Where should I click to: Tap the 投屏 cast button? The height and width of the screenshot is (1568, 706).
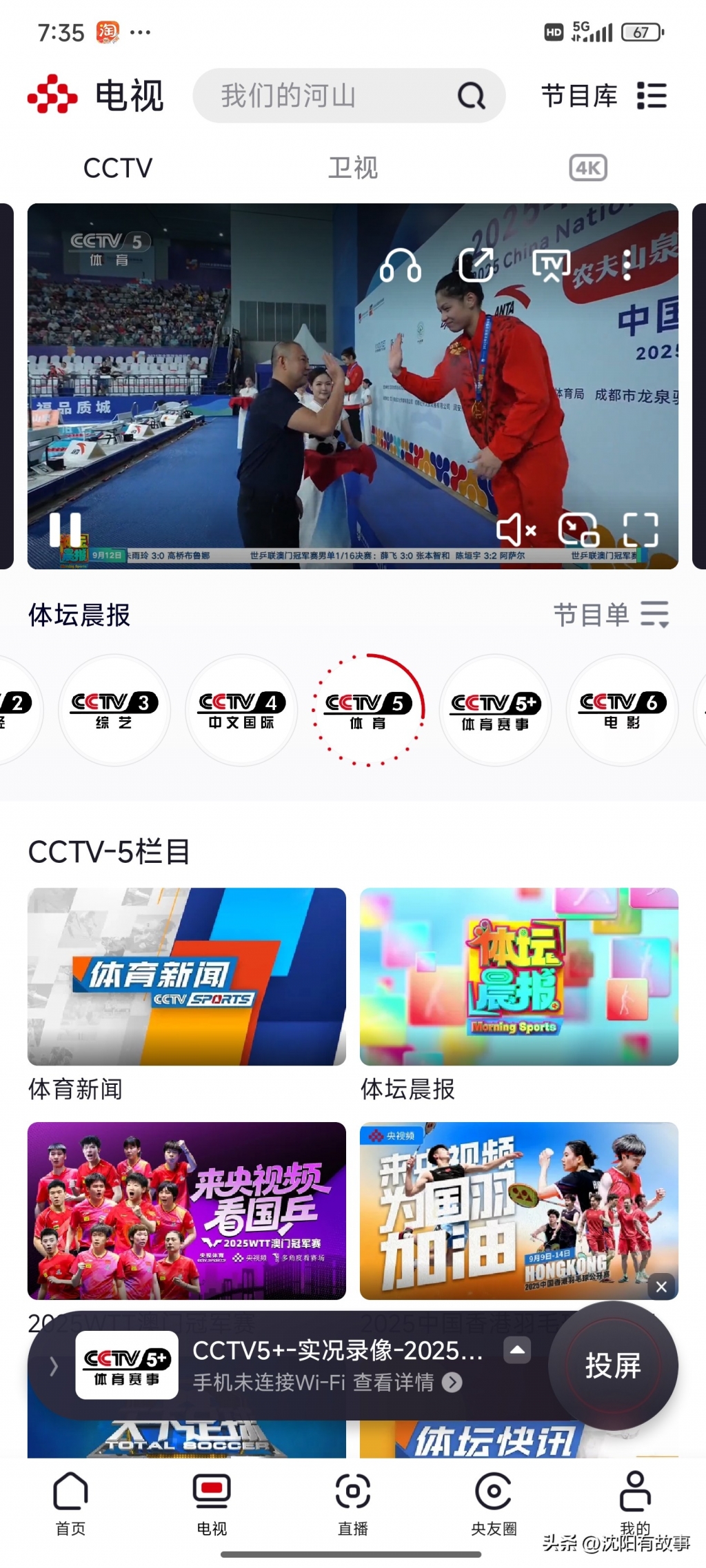click(613, 1365)
